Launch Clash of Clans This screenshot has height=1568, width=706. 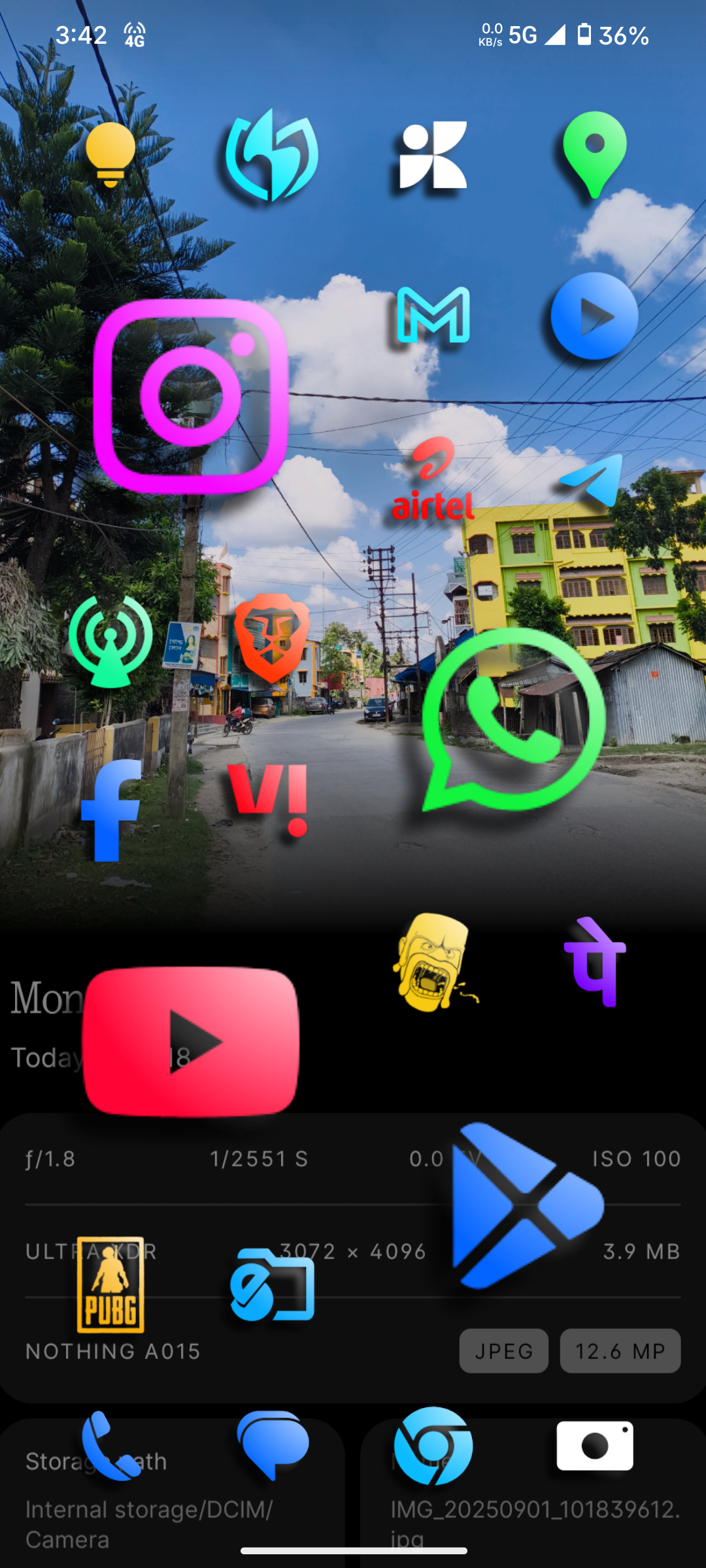coord(433,962)
